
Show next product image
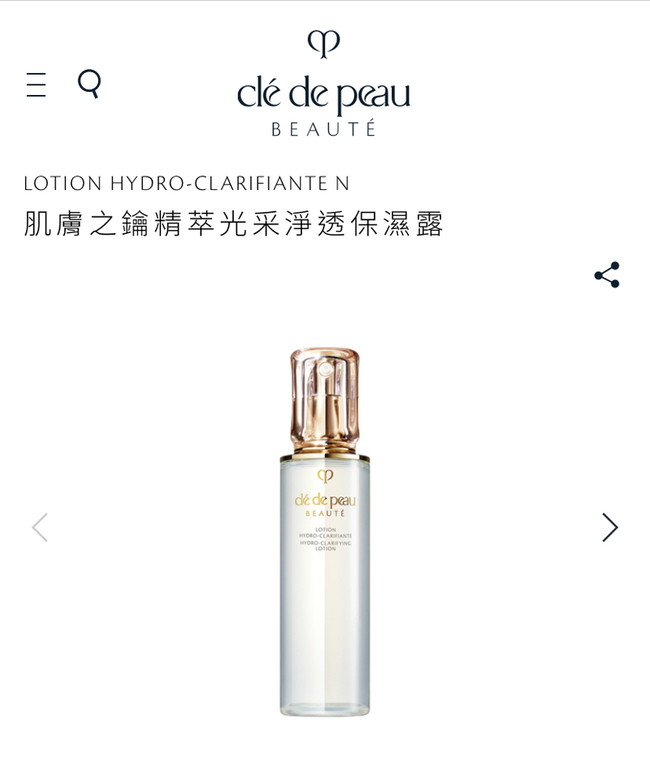tap(609, 527)
